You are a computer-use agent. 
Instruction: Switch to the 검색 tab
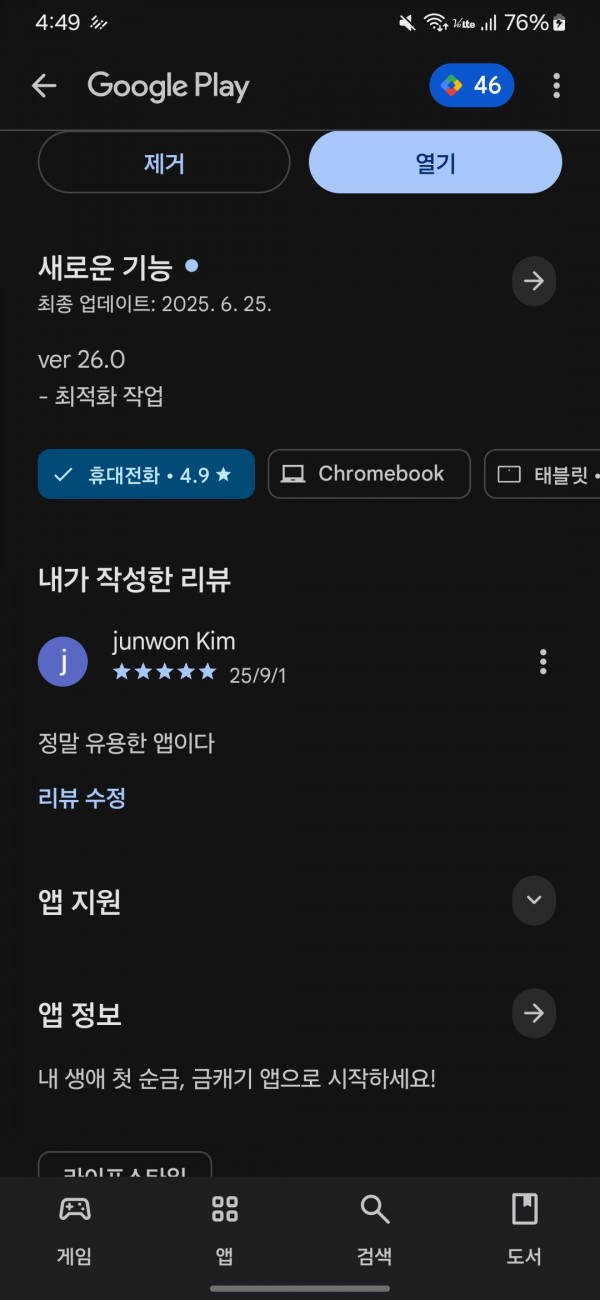[x=375, y=1229]
